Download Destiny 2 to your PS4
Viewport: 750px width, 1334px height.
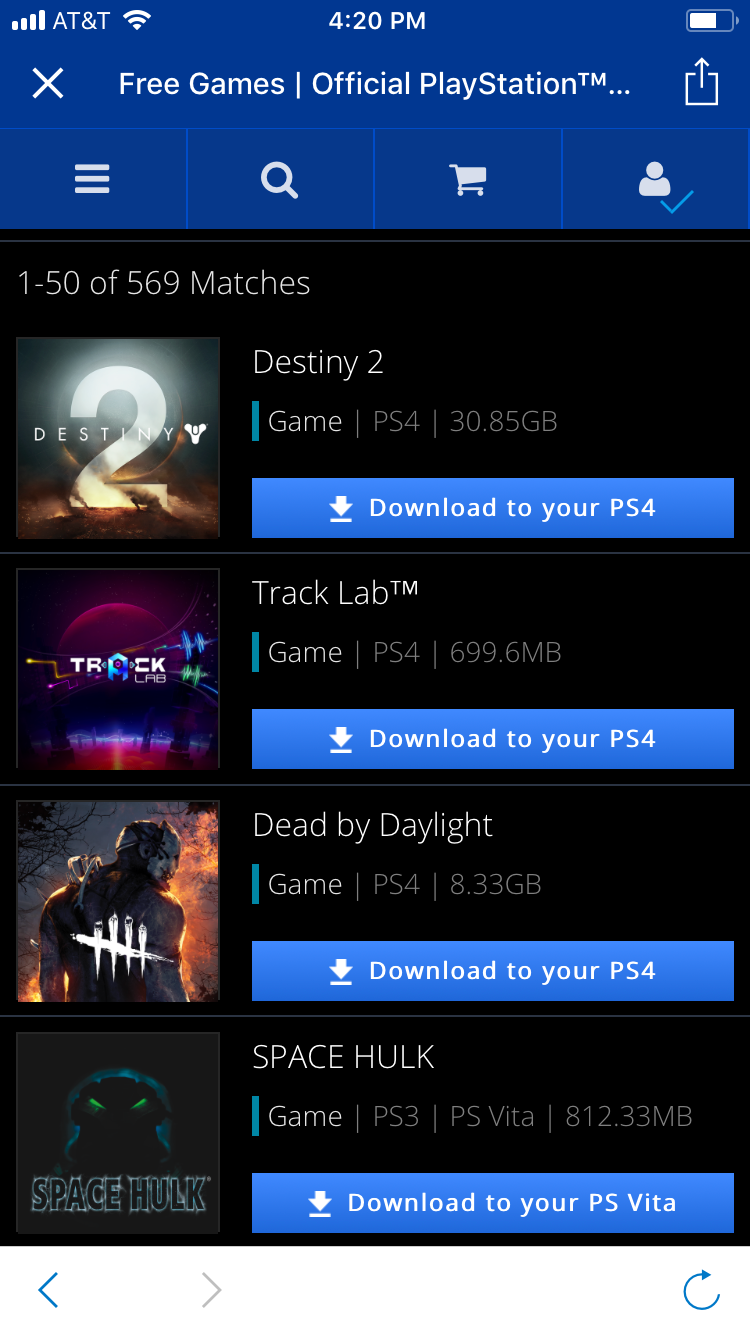pos(493,508)
